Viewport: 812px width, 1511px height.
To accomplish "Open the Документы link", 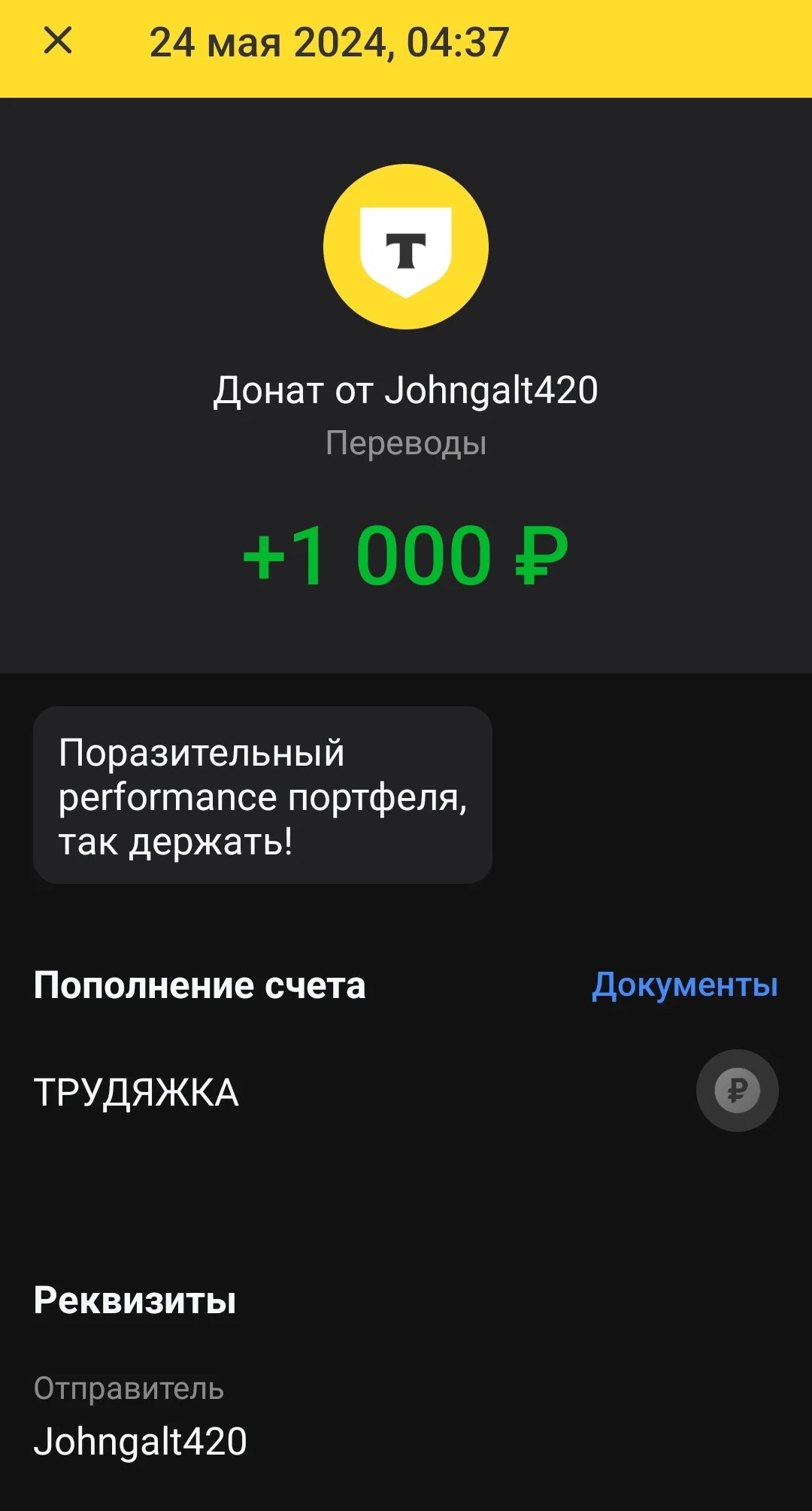I will [685, 985].
